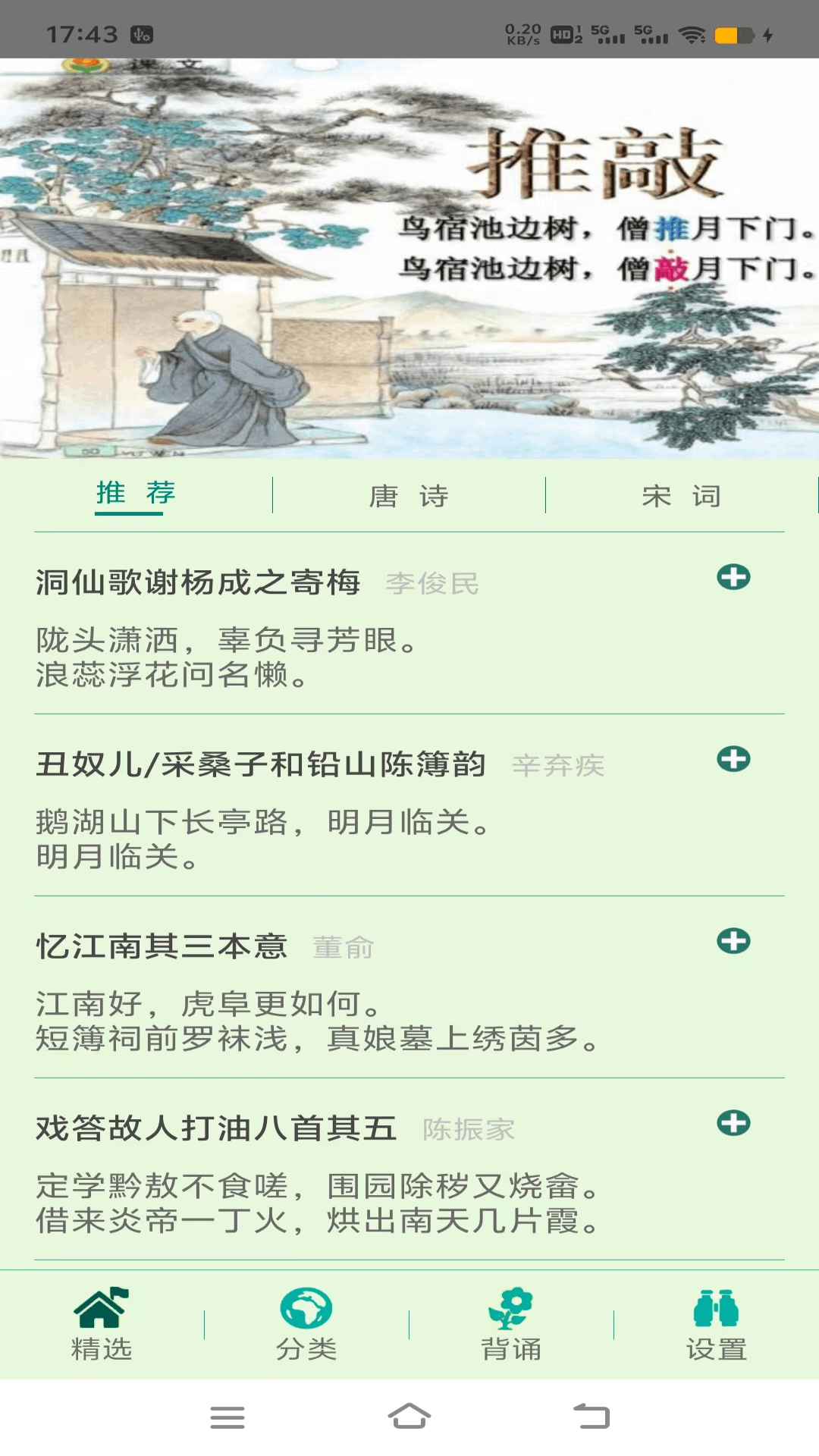Open the 分类 bottom tab

click(x=306, y=1324)
